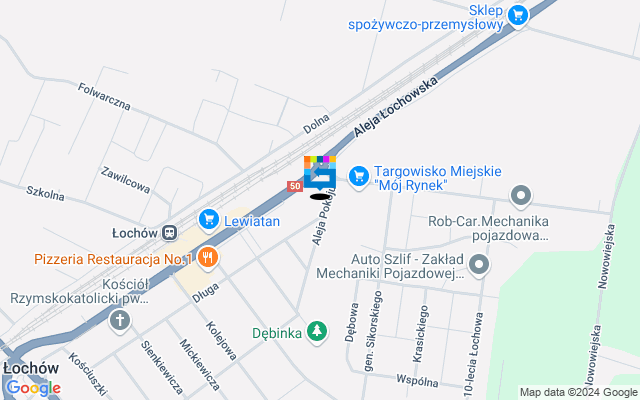Image resolution: width=640 pixels, height=400 pixels.
Task: Open the Dębinka park marker
Action: 317,330
